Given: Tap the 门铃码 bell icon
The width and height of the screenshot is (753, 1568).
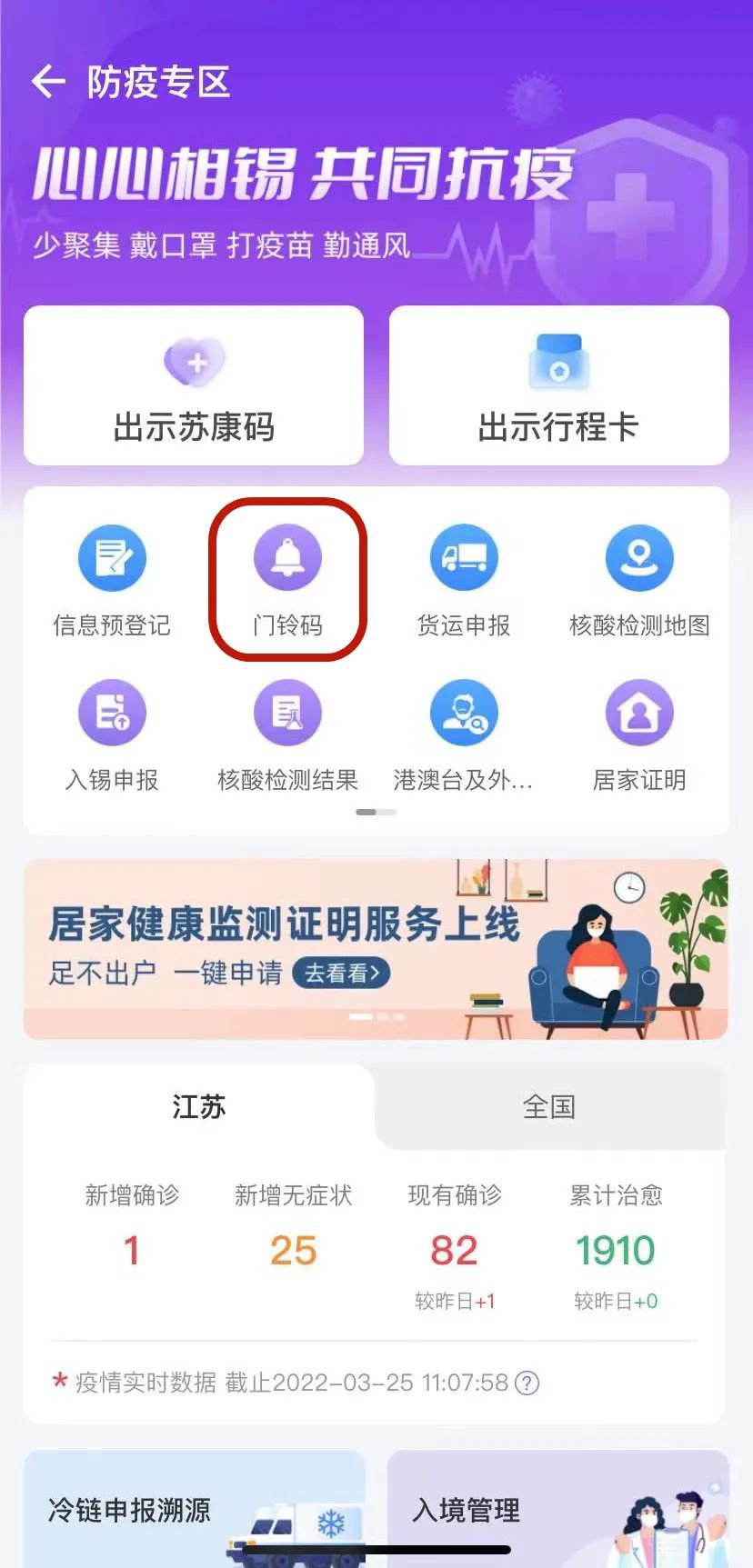Looking at the screenshot, I should point(287,557).
